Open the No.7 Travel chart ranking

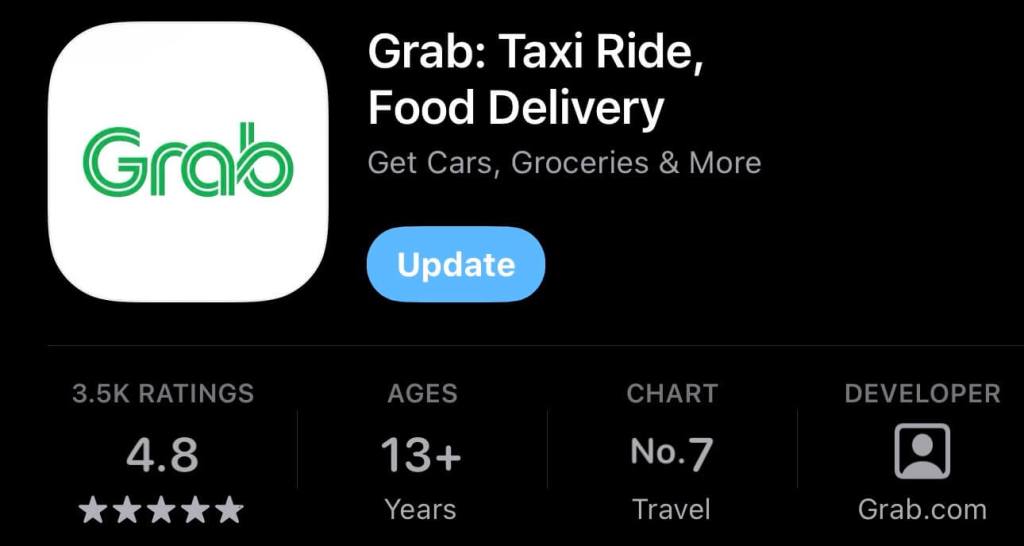[671, 455]
